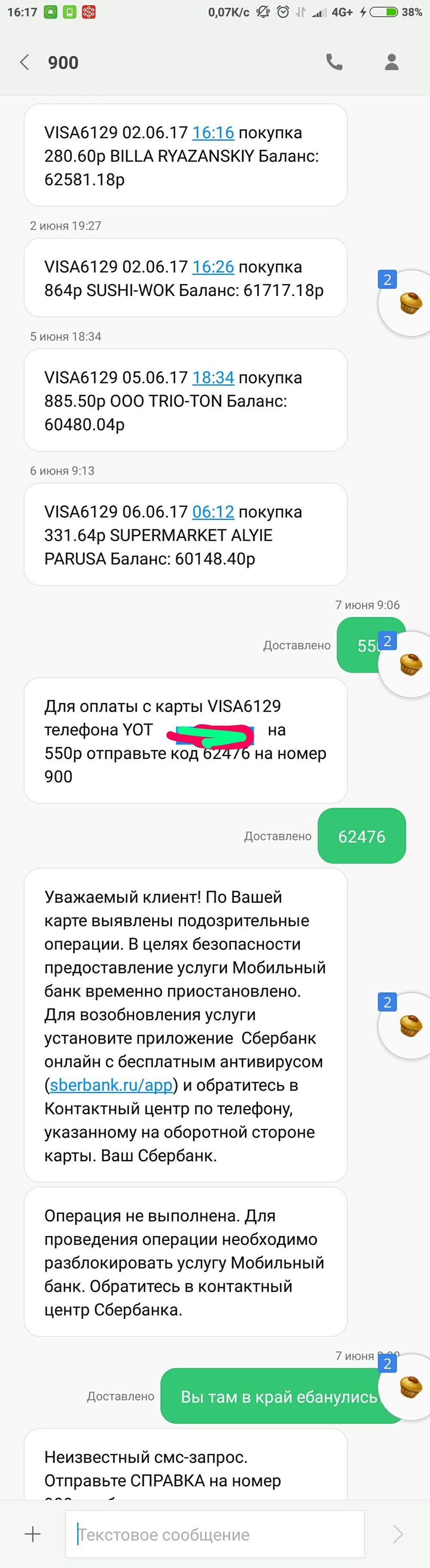The height and width of the screenshot is (1568, 430).
Task: Open contact details for 900
Action: tap(392, 62)
